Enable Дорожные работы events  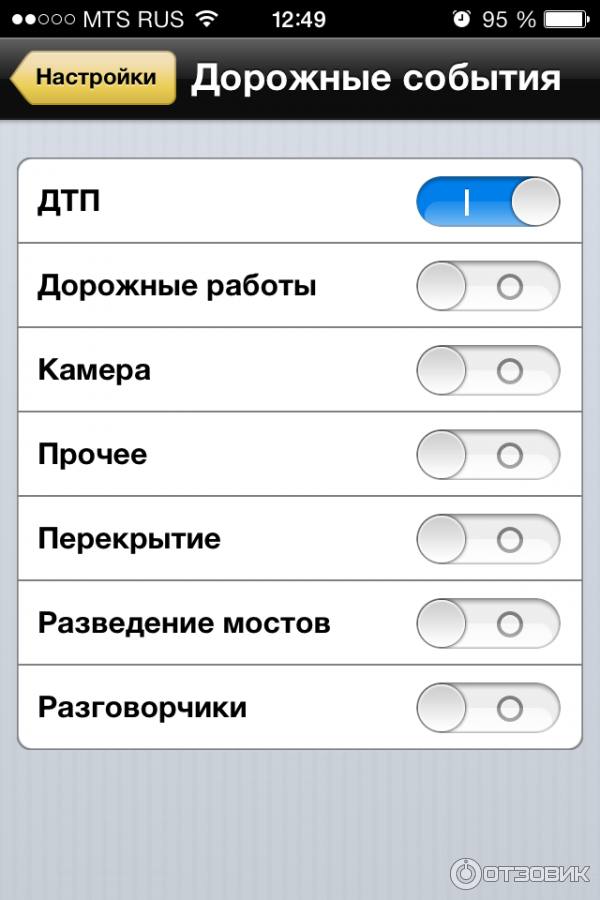(x=488, y=287)
